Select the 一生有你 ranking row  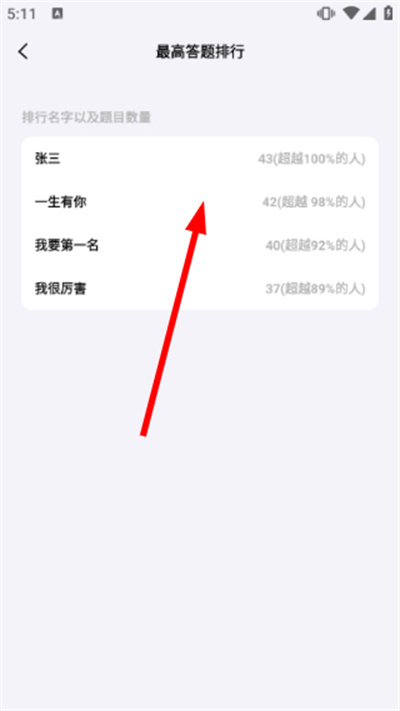point(200,202)
